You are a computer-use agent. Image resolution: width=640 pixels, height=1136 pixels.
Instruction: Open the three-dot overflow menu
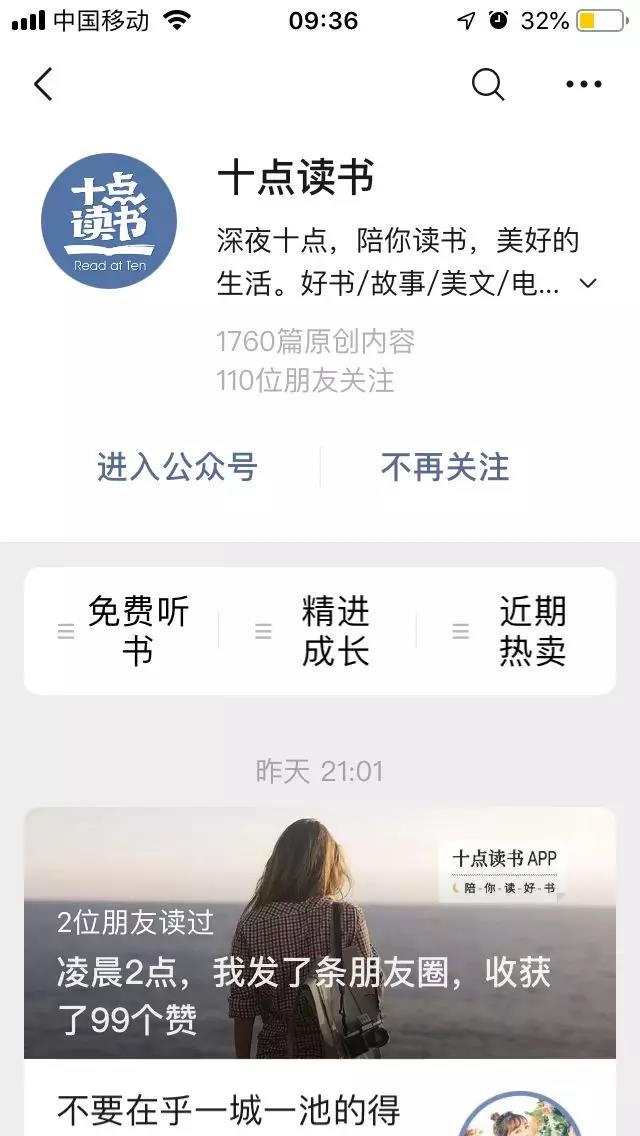584,85
